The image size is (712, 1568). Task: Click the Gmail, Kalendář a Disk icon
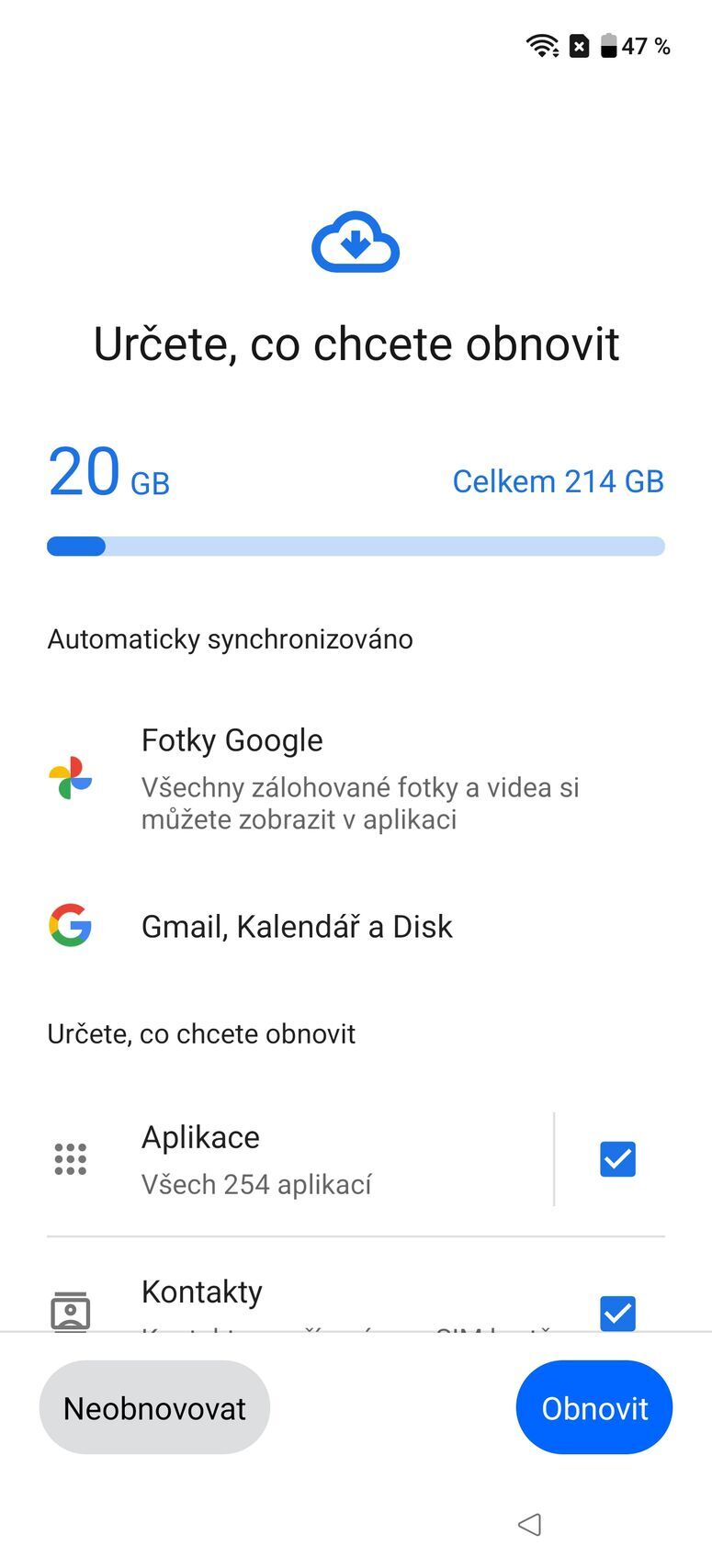coord(70,927)
